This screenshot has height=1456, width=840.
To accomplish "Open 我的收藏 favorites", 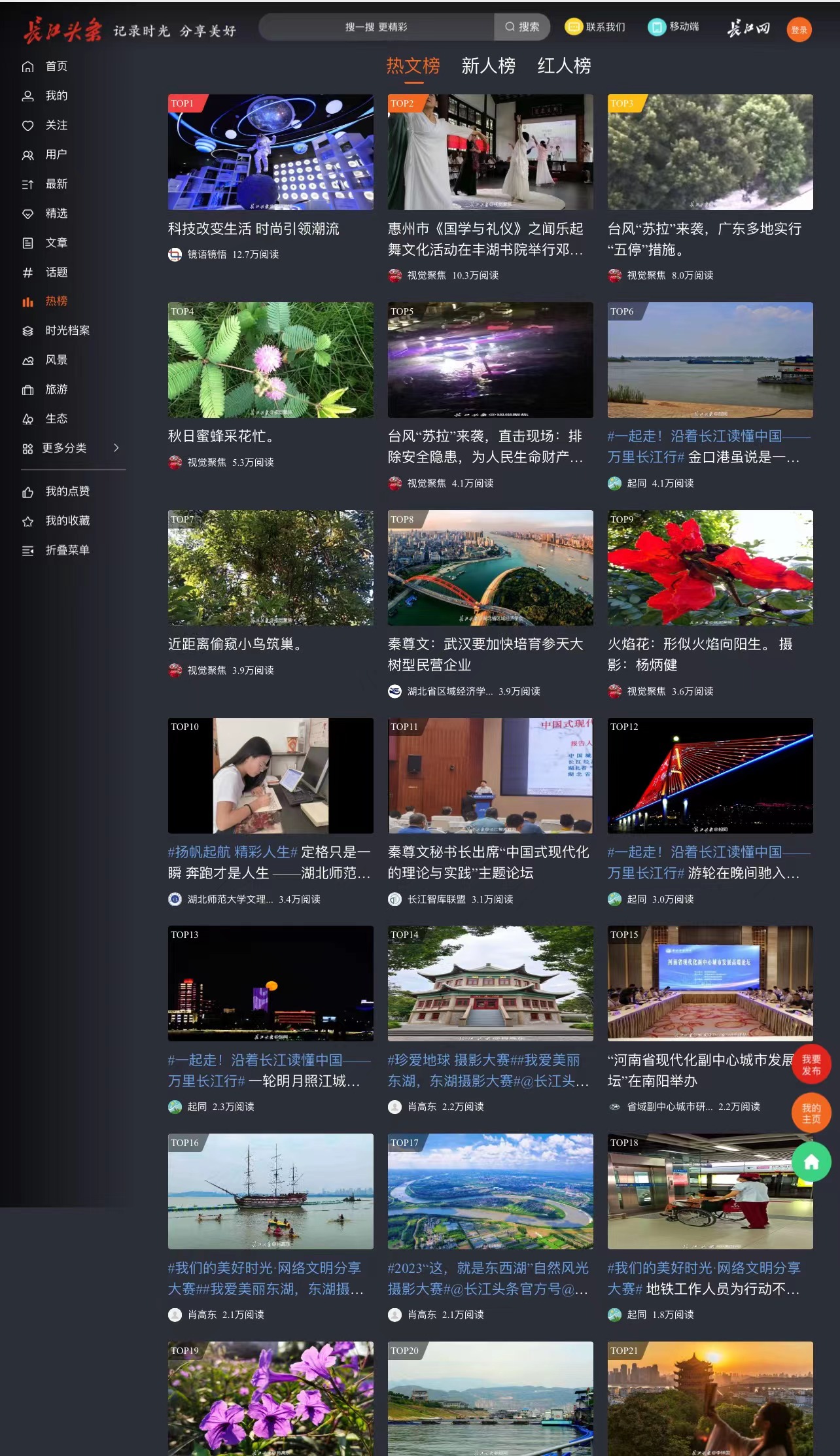I will 67,521.
